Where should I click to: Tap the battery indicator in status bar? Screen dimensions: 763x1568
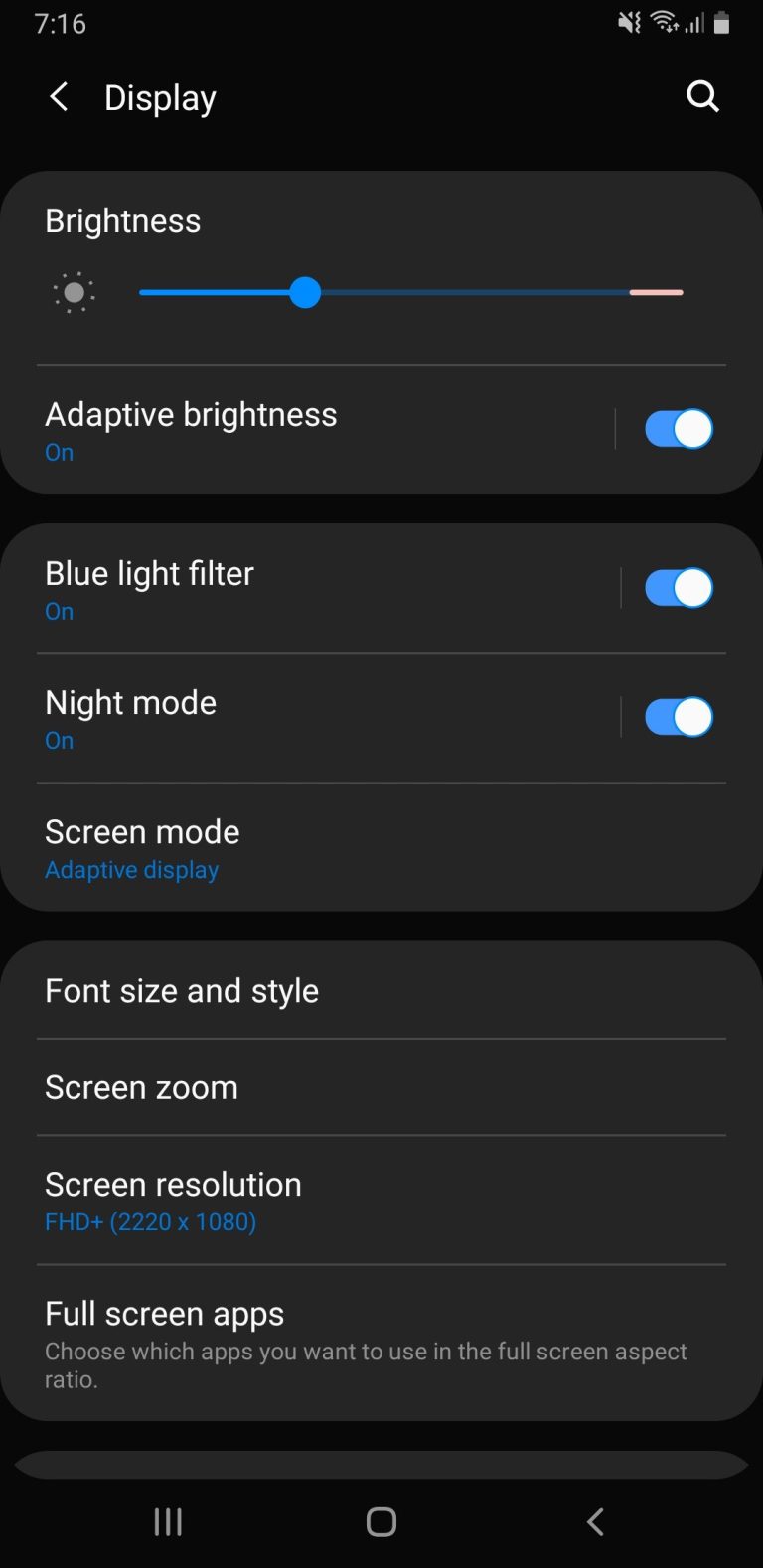point(723,22)
